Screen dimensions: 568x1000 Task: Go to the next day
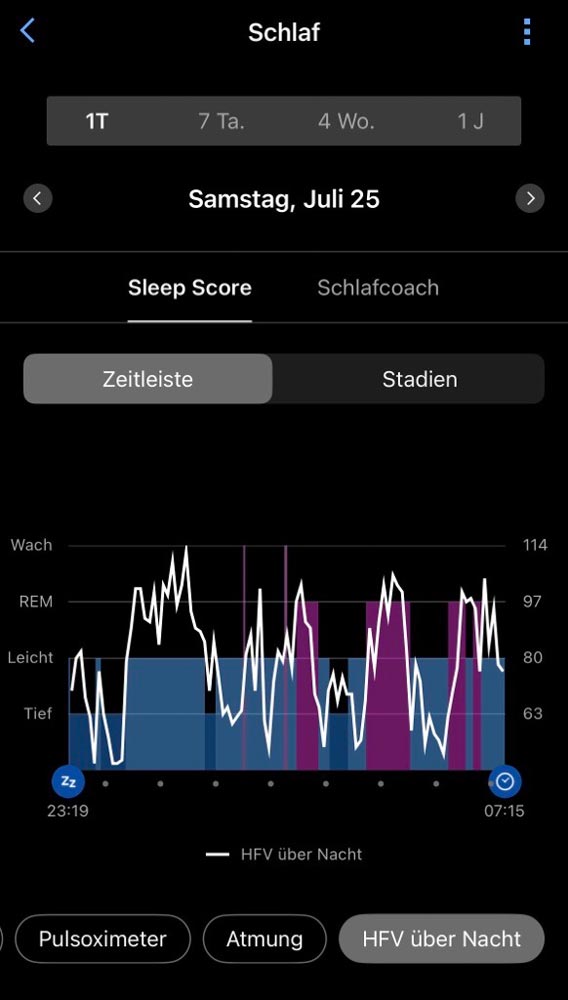pyautogui.click(x=530, y=198)
